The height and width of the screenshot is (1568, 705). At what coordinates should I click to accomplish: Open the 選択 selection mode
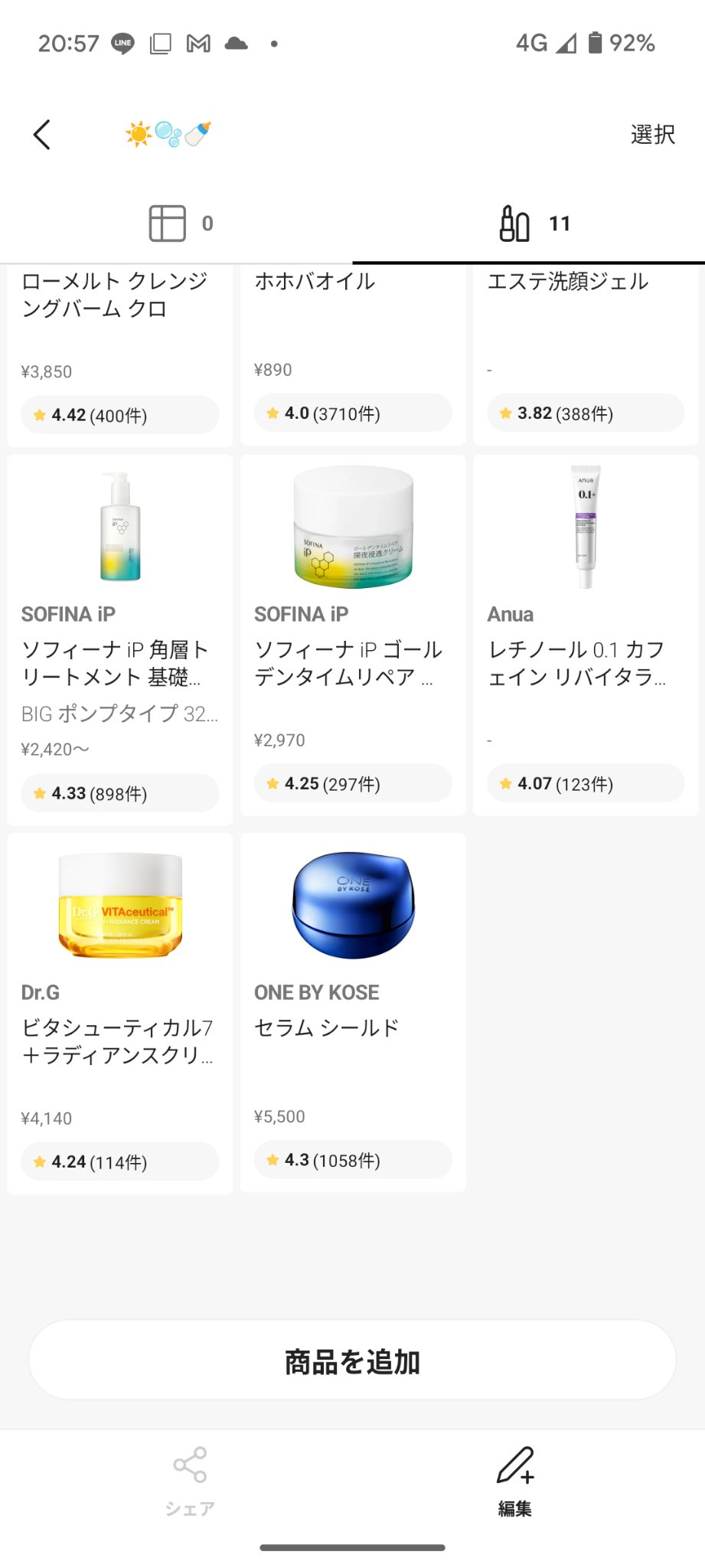point(650,134)
